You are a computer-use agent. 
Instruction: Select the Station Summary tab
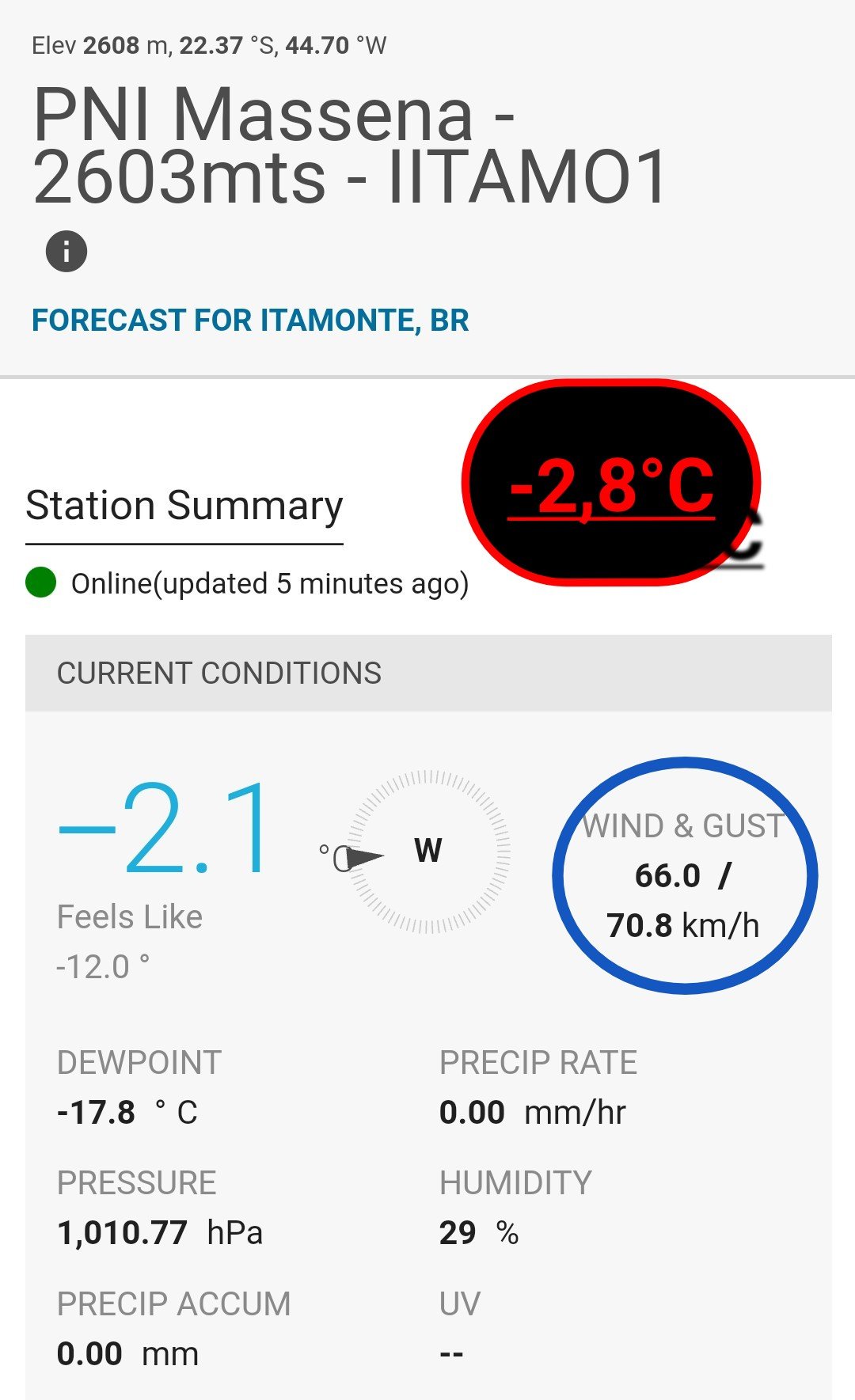(x=184, y=506)
